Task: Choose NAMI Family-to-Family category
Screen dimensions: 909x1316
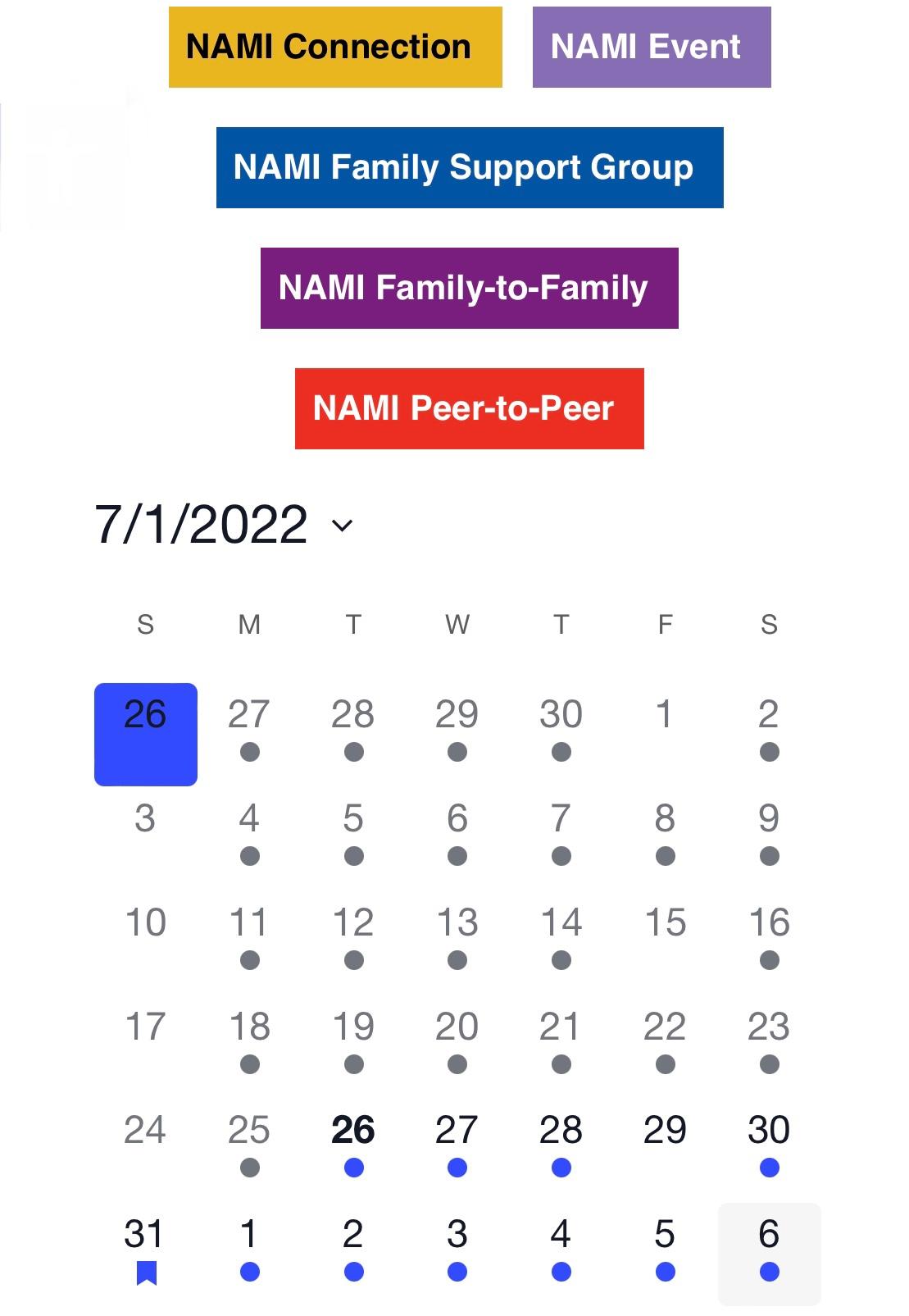Action: point(469,288)
